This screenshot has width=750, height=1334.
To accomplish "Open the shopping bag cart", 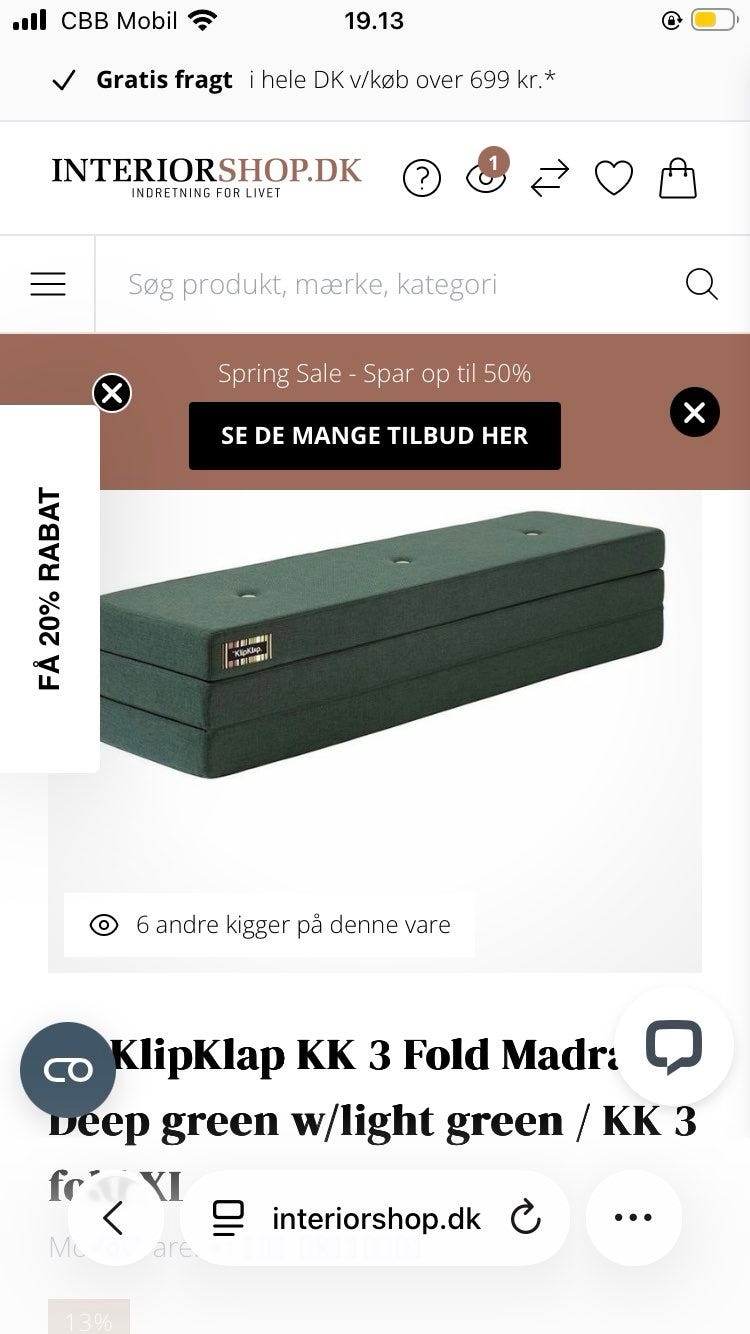I will tap(677, 179).
